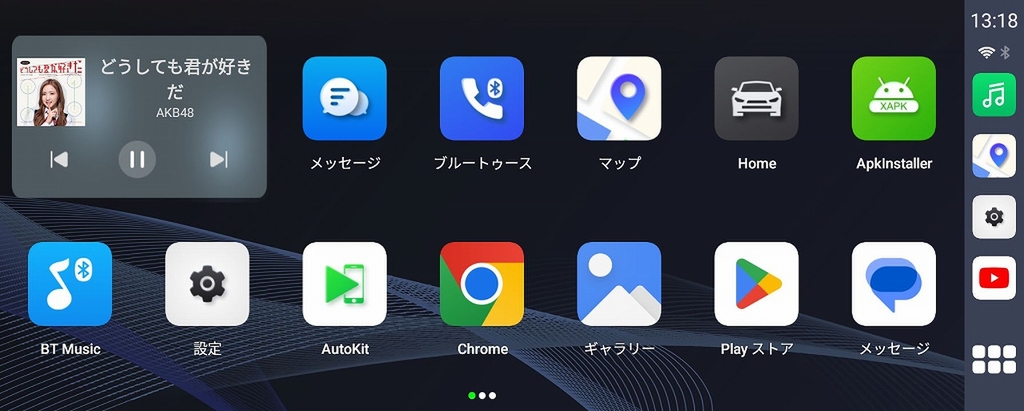Skip to the next track
This screenshot has height=411, width=1024.
[219, 159]
